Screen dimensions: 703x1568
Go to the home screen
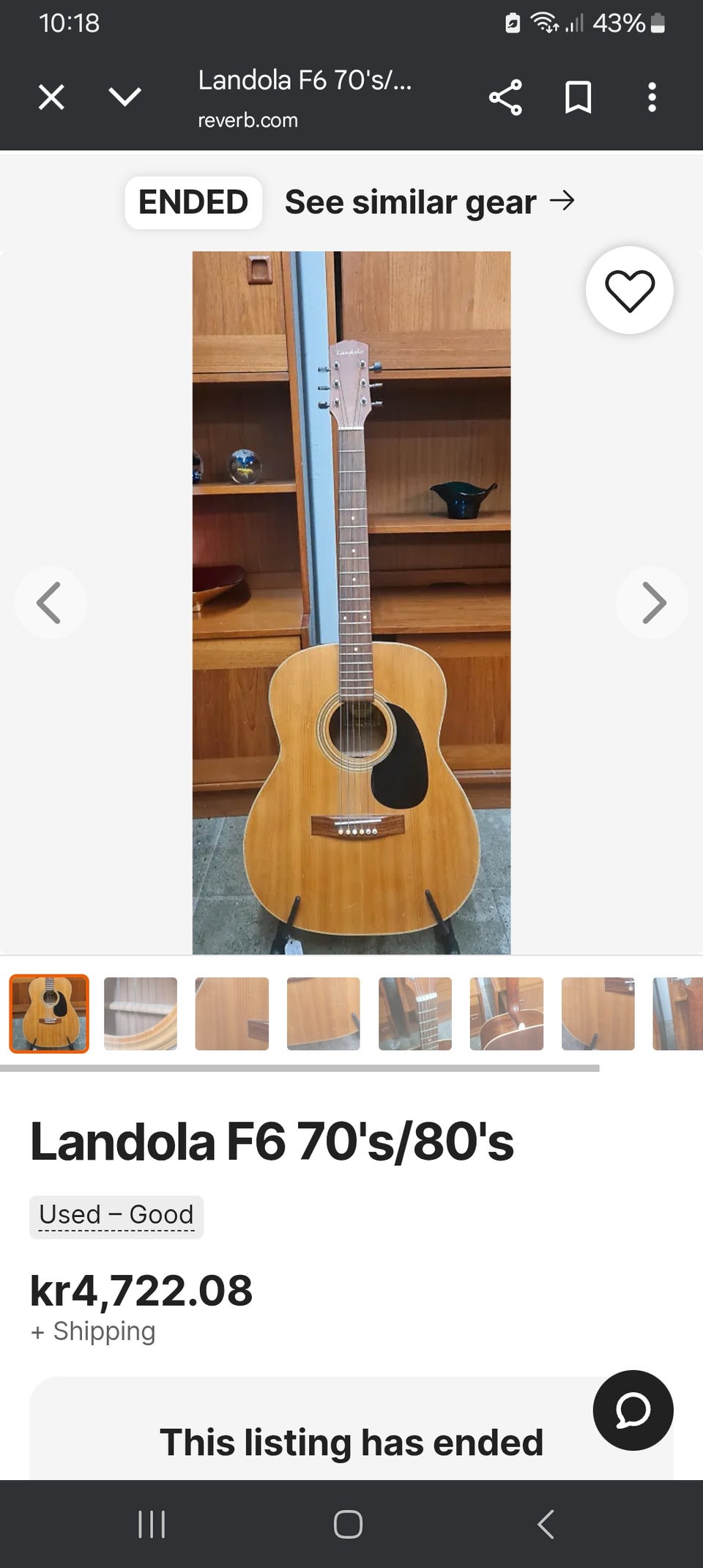[348, 1525]
